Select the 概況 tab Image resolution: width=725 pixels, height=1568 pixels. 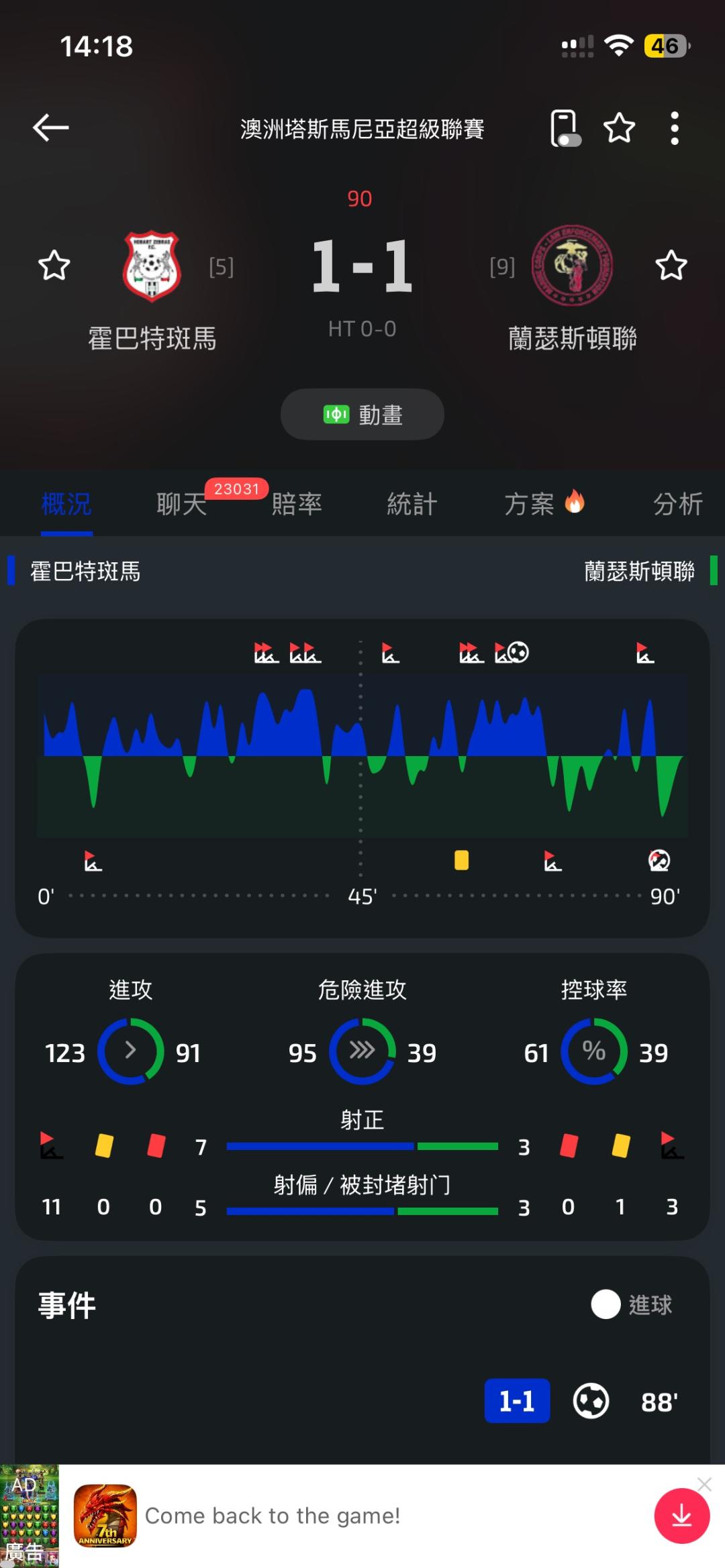pos(66,504)
